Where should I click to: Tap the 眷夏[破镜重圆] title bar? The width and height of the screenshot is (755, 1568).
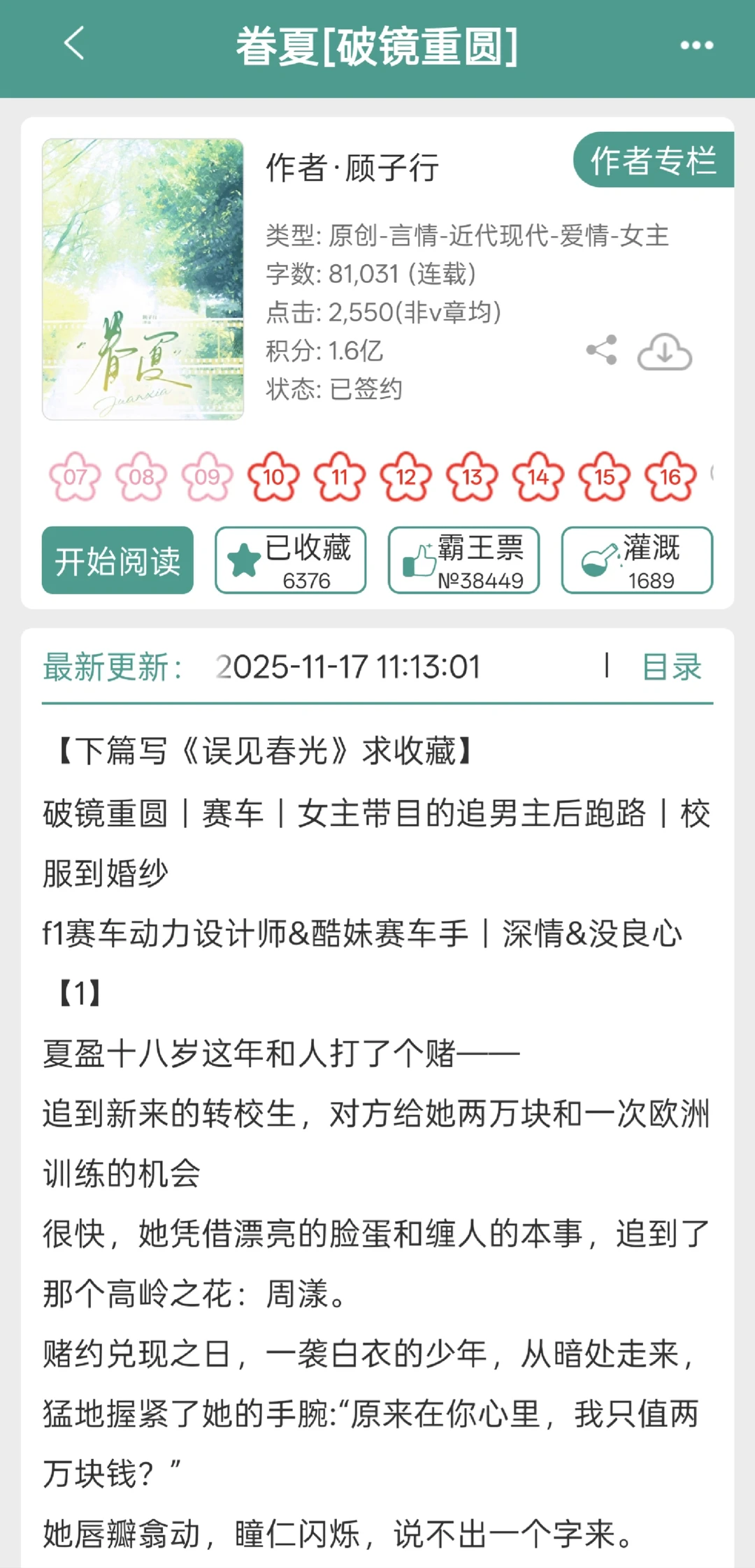pyautogui.click(x=377, y=45)
